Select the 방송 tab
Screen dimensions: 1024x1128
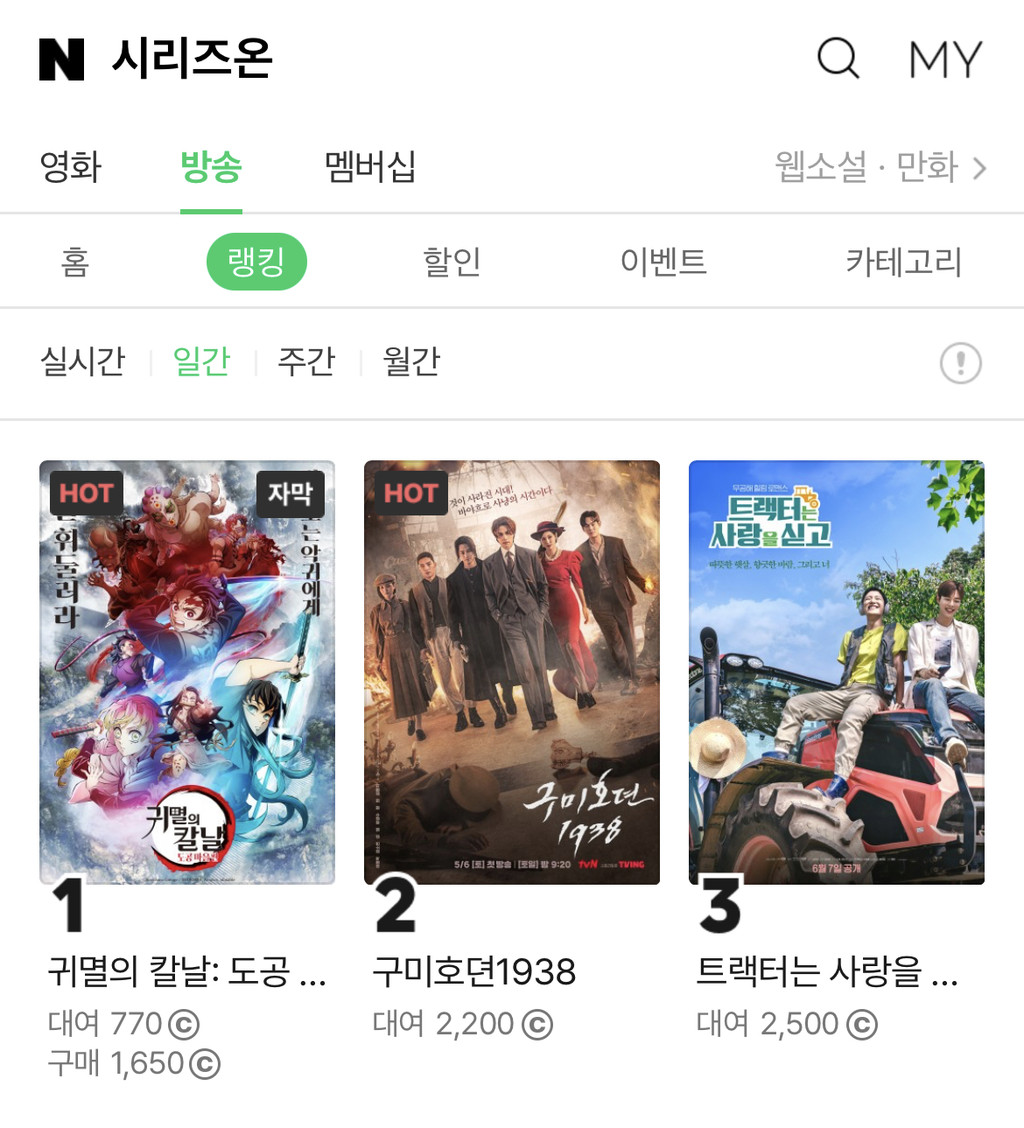click(211, 167)
